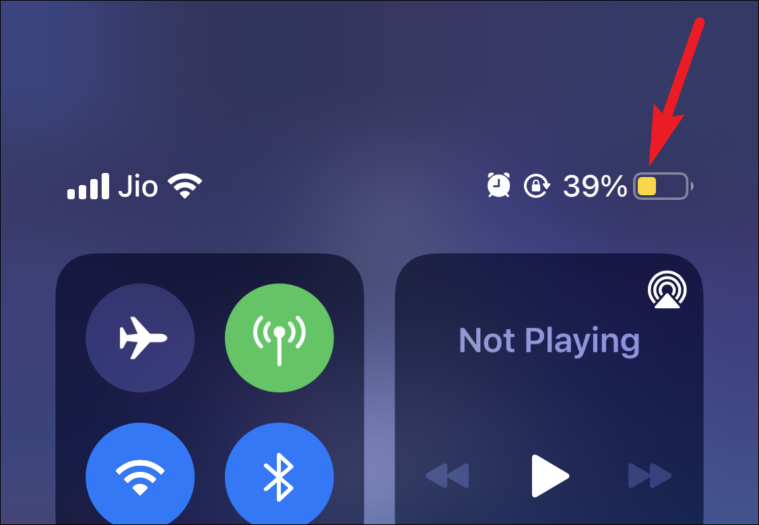Viewport: 759px width, 525px height.
Task: Play media from the Not Playing card
Action: click(x=548, y=475)
